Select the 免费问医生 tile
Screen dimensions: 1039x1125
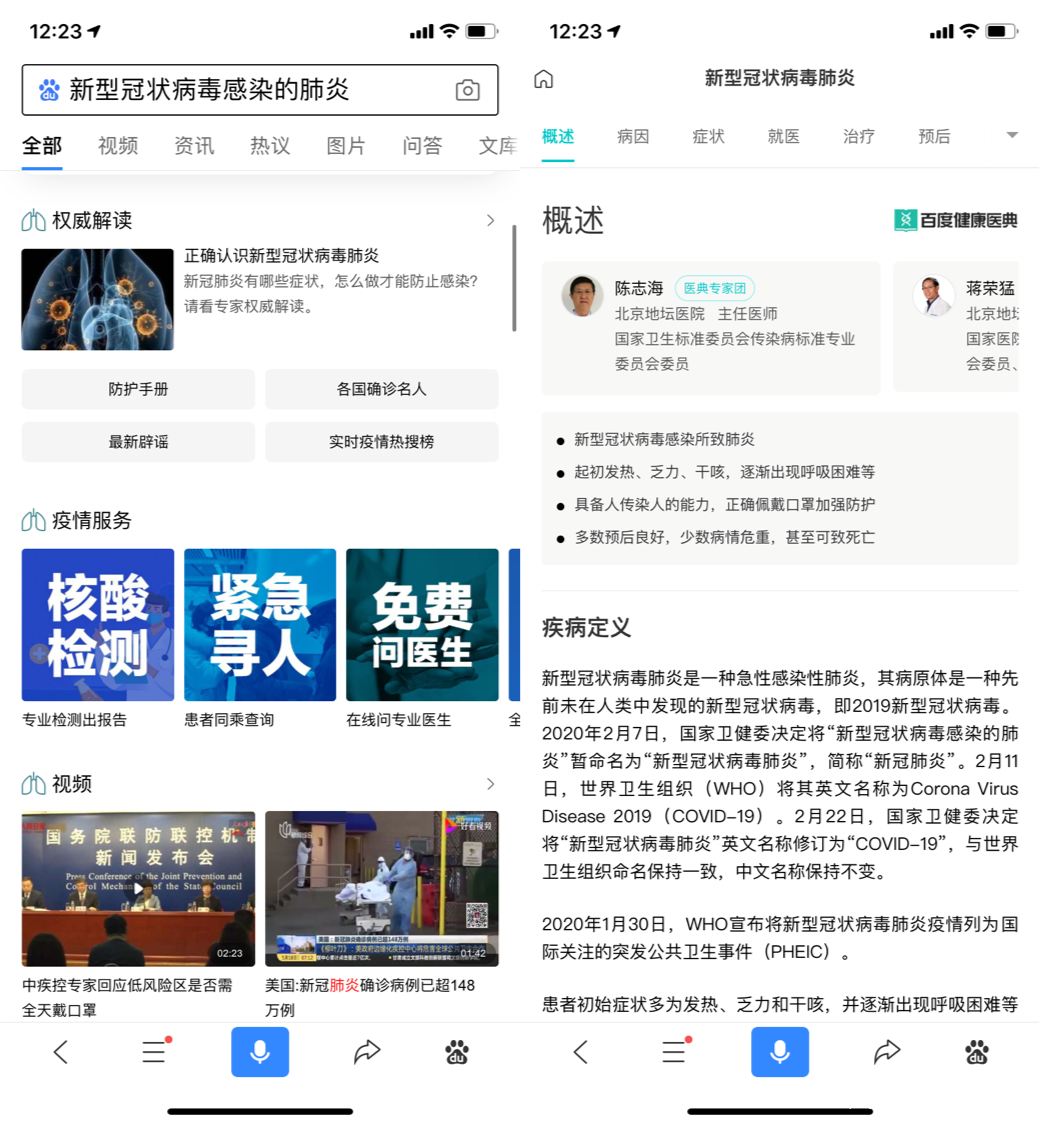(x=422, y=625)
